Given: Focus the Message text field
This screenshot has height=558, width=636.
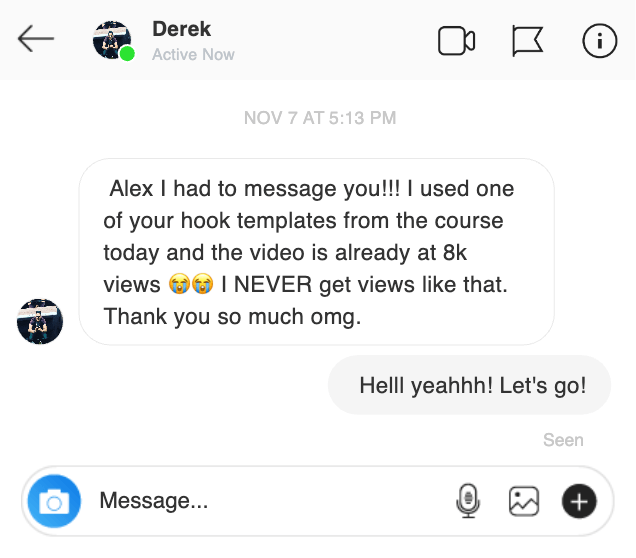Looking at the screenshot, I should (260, 501).
